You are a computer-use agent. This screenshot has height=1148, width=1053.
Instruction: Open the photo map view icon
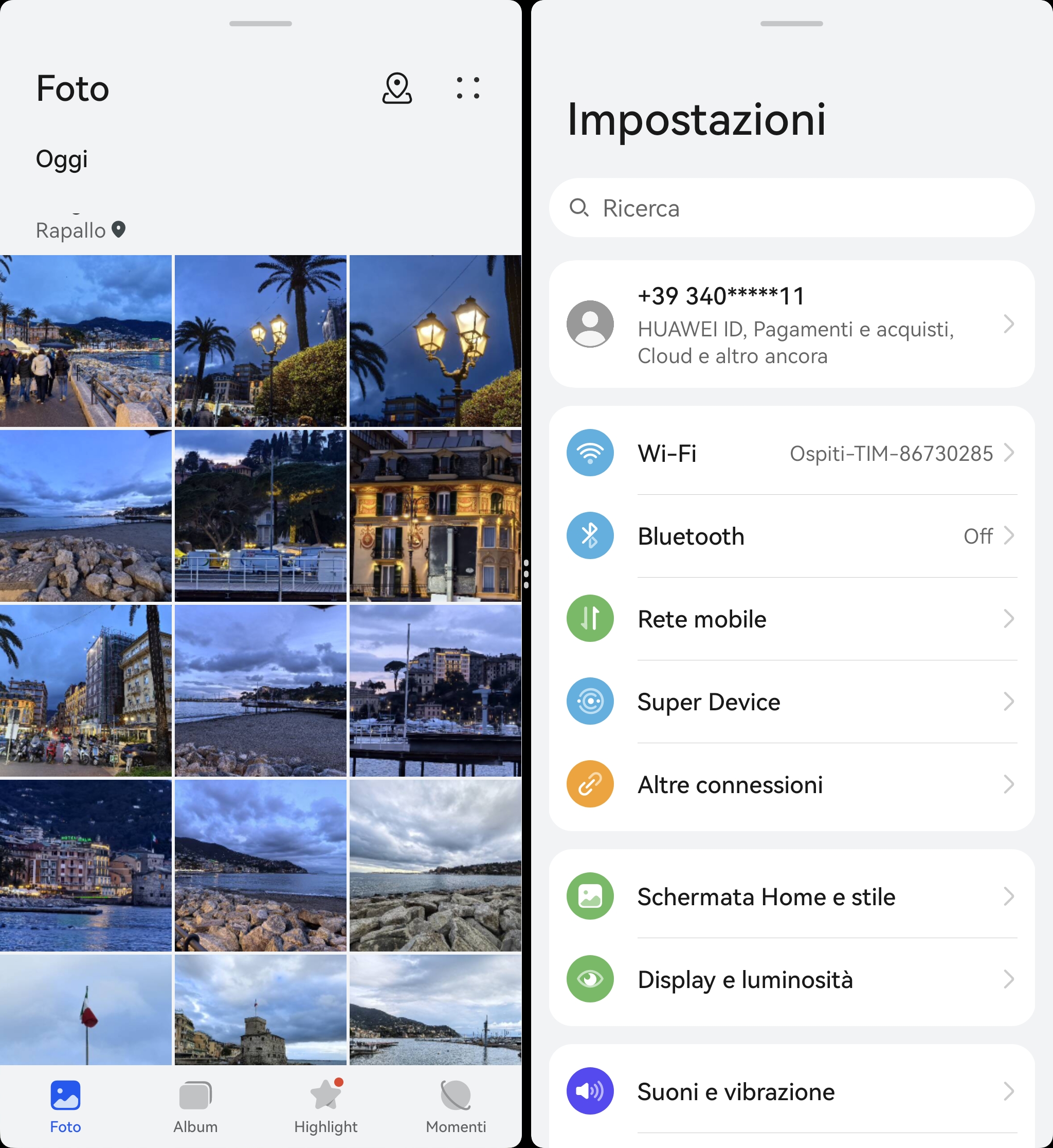[396, 88]
